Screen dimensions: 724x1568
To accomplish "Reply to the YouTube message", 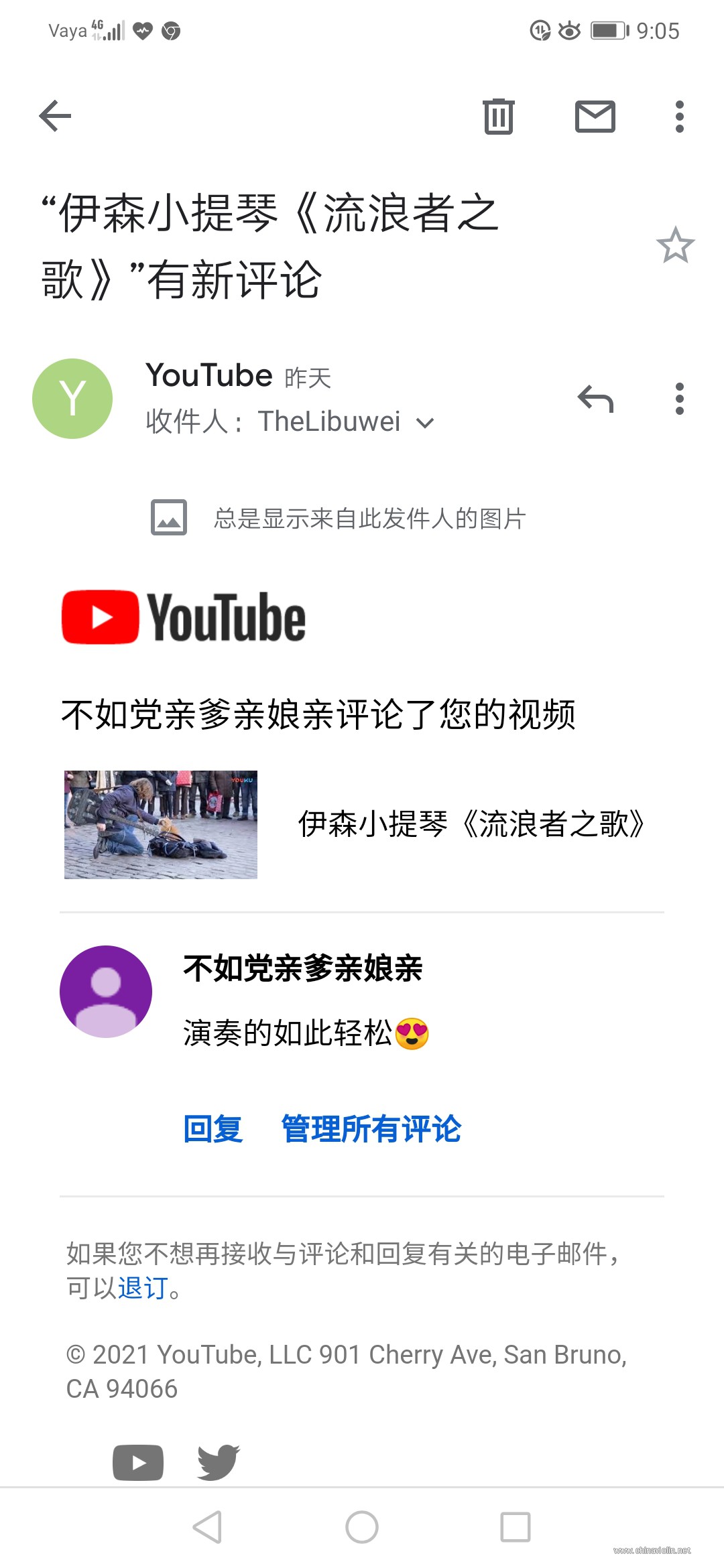I will [595, 399].
